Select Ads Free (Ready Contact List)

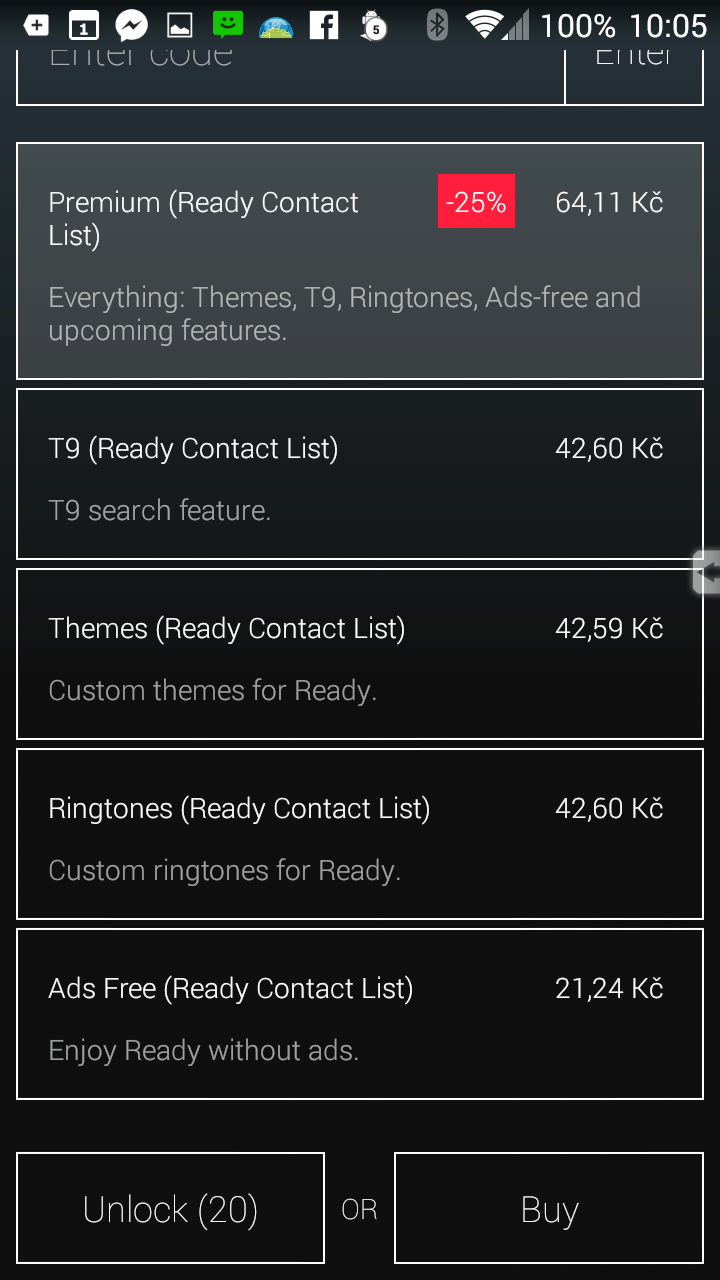click(x=360, y=1014)
